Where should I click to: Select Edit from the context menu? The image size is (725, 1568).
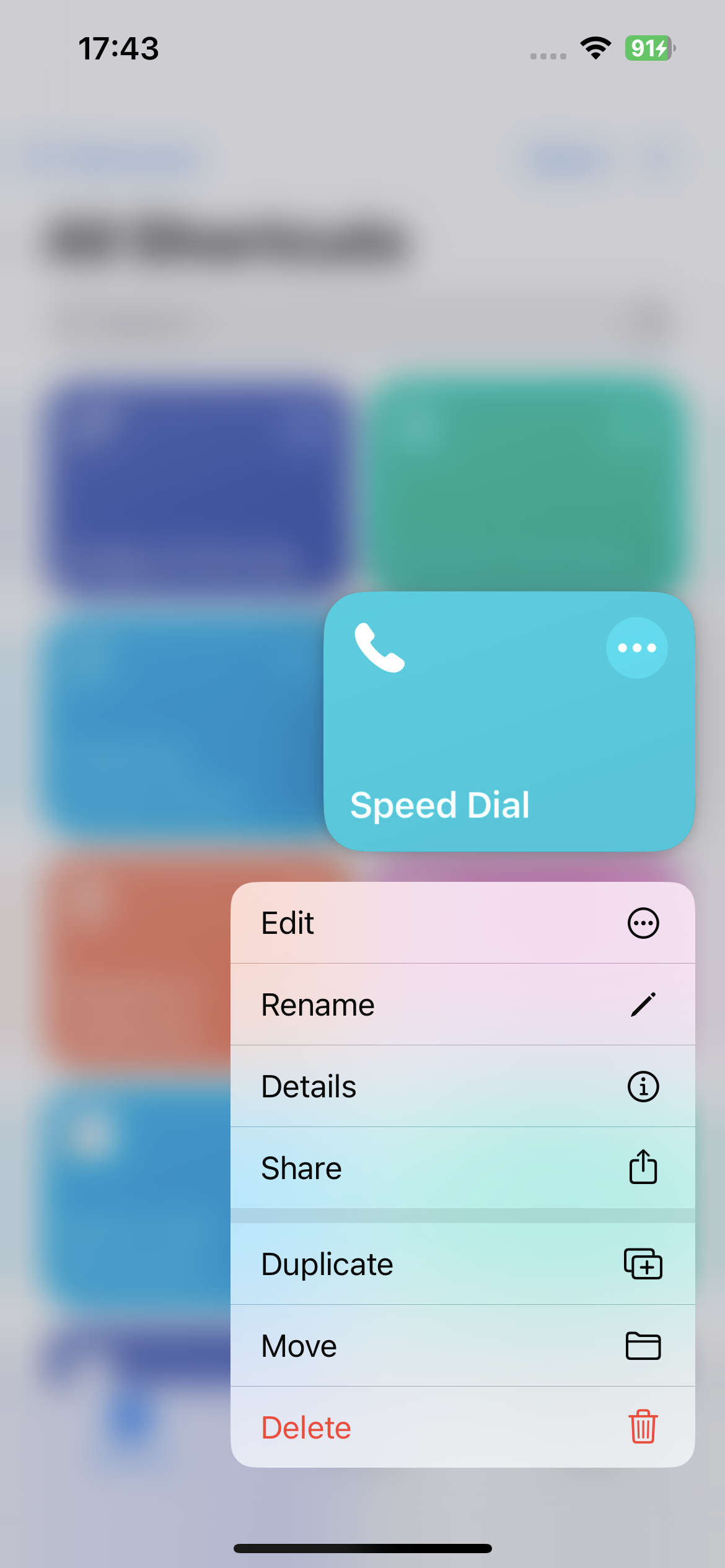coord(462,923)
